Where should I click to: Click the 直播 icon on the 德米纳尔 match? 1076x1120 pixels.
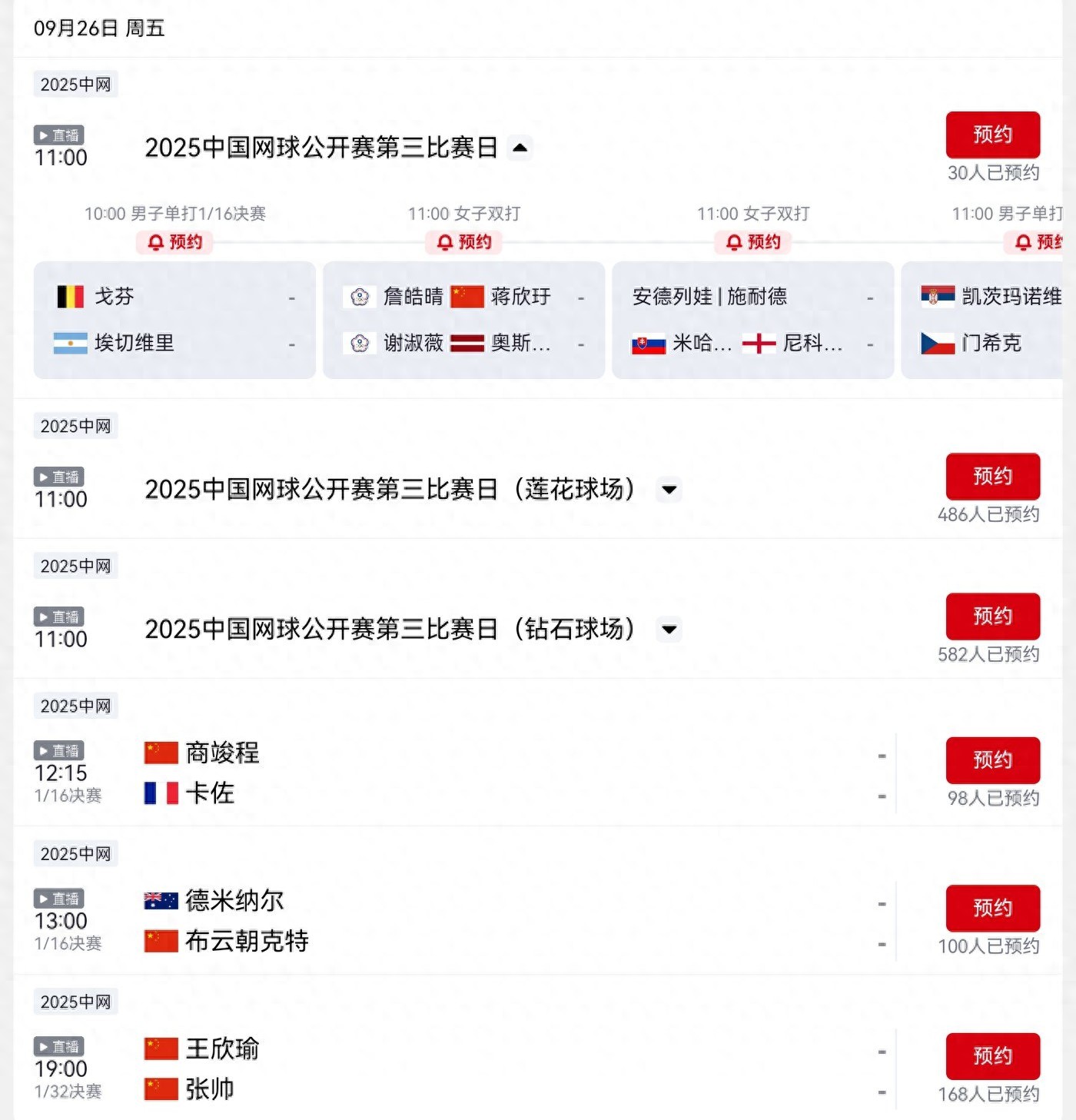tap(60, 899)
